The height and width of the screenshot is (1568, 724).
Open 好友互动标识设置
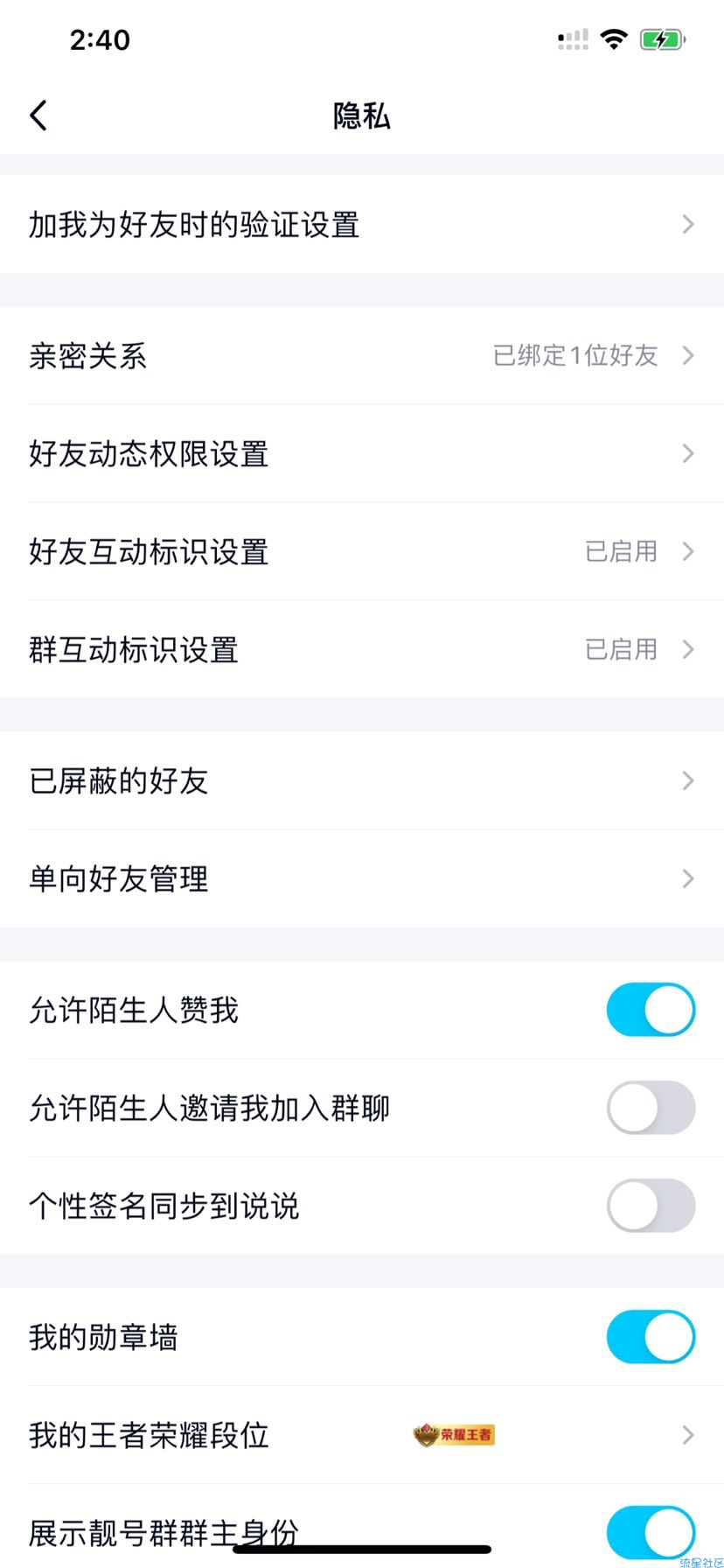click(362, 551)
